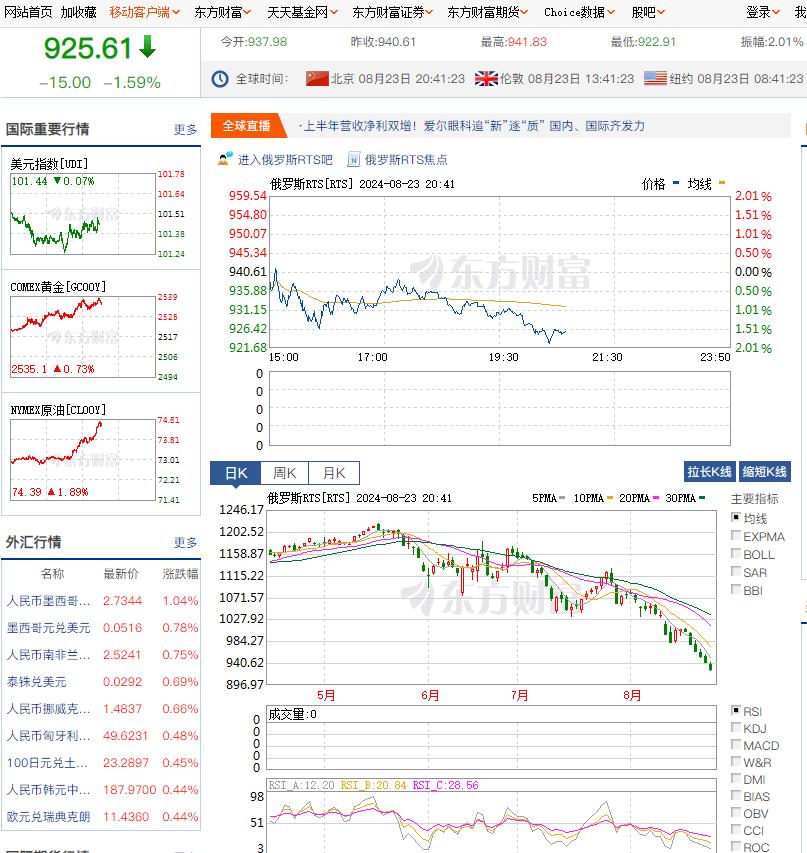807x853 pixels.
Task: Tap the 拉长K线 button
Action: pos(709,472)
